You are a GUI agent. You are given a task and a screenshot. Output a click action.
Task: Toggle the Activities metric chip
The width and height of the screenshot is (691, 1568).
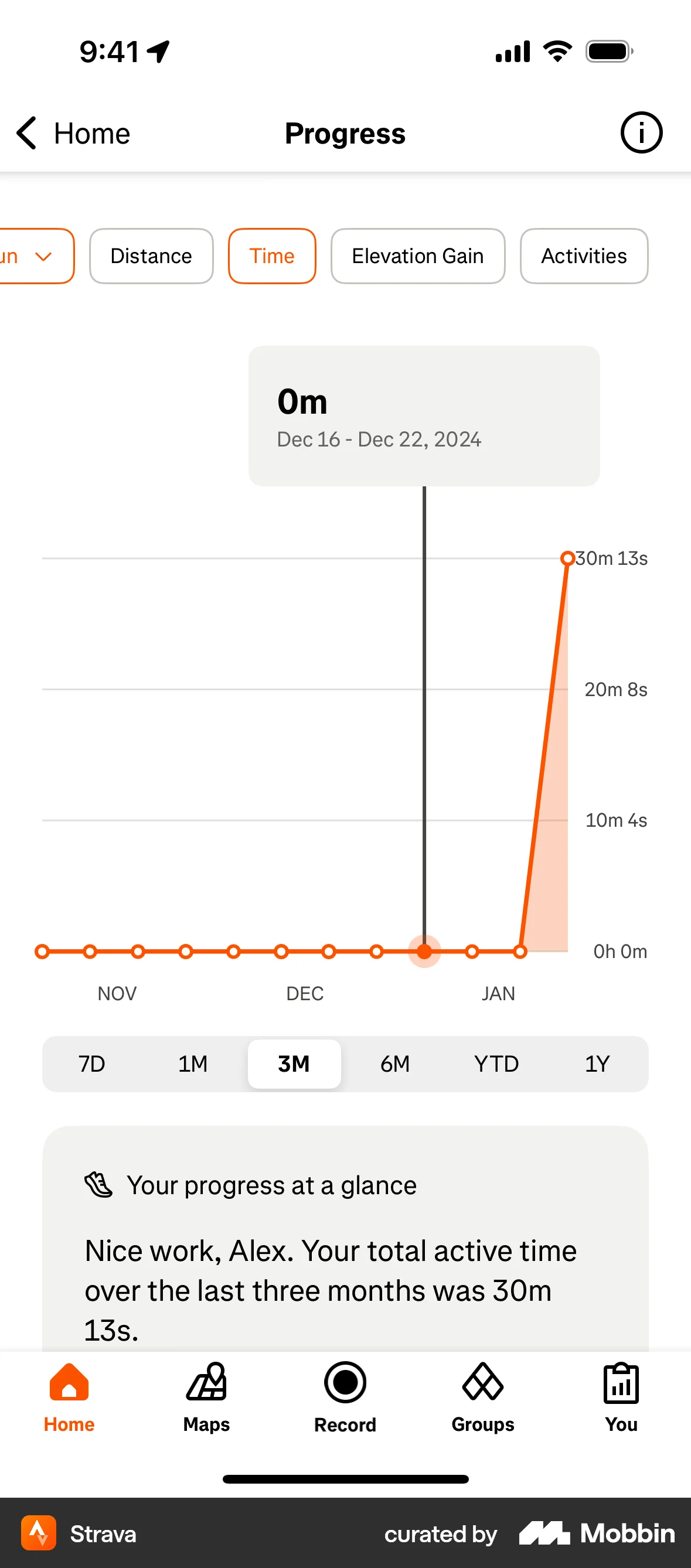pyautogui.click(x=583, y=255)
